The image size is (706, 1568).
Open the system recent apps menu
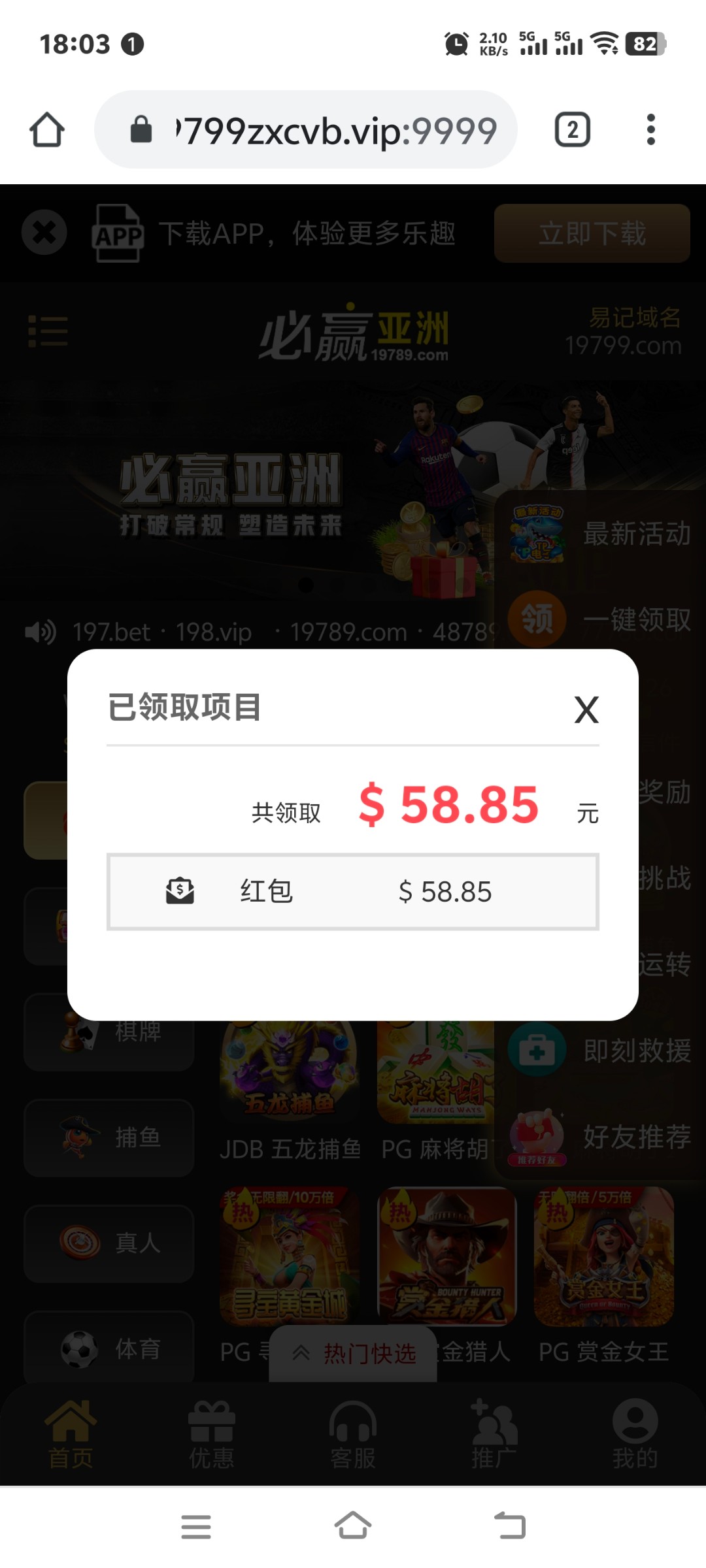tap(196, 1526)
